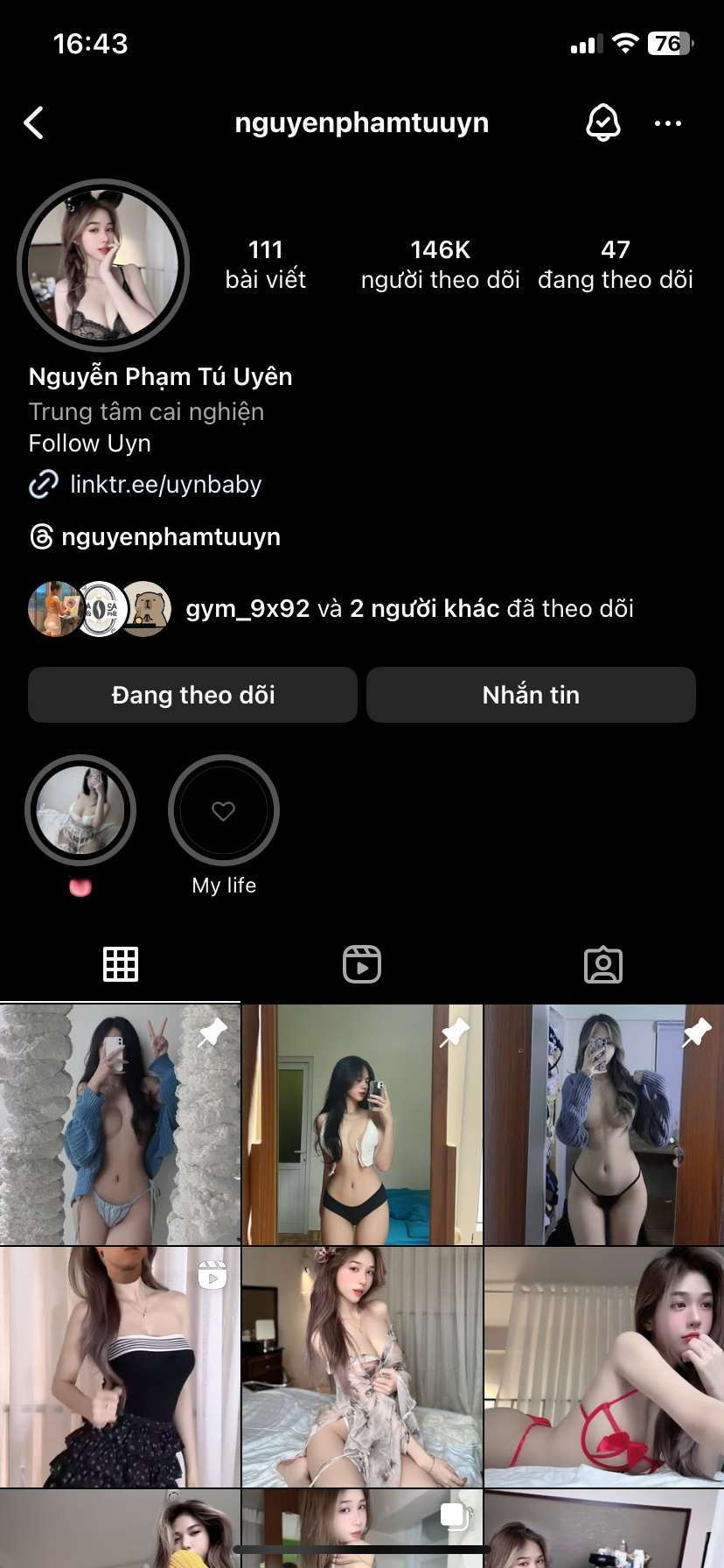724x1568 pixels.
Task: Open the linktr.ee/uynbaby link
Action: [165, 484]
